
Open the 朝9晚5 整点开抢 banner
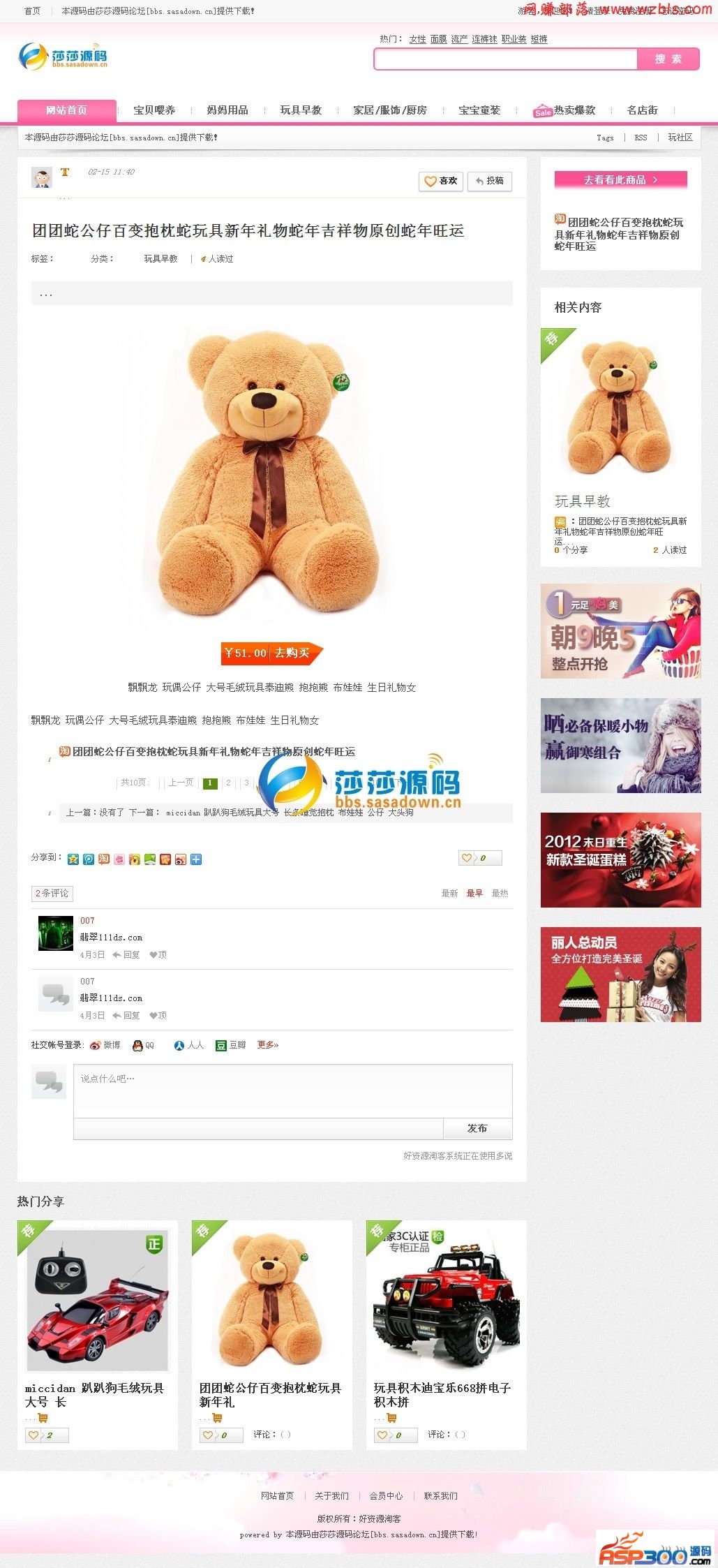(620, 632)
